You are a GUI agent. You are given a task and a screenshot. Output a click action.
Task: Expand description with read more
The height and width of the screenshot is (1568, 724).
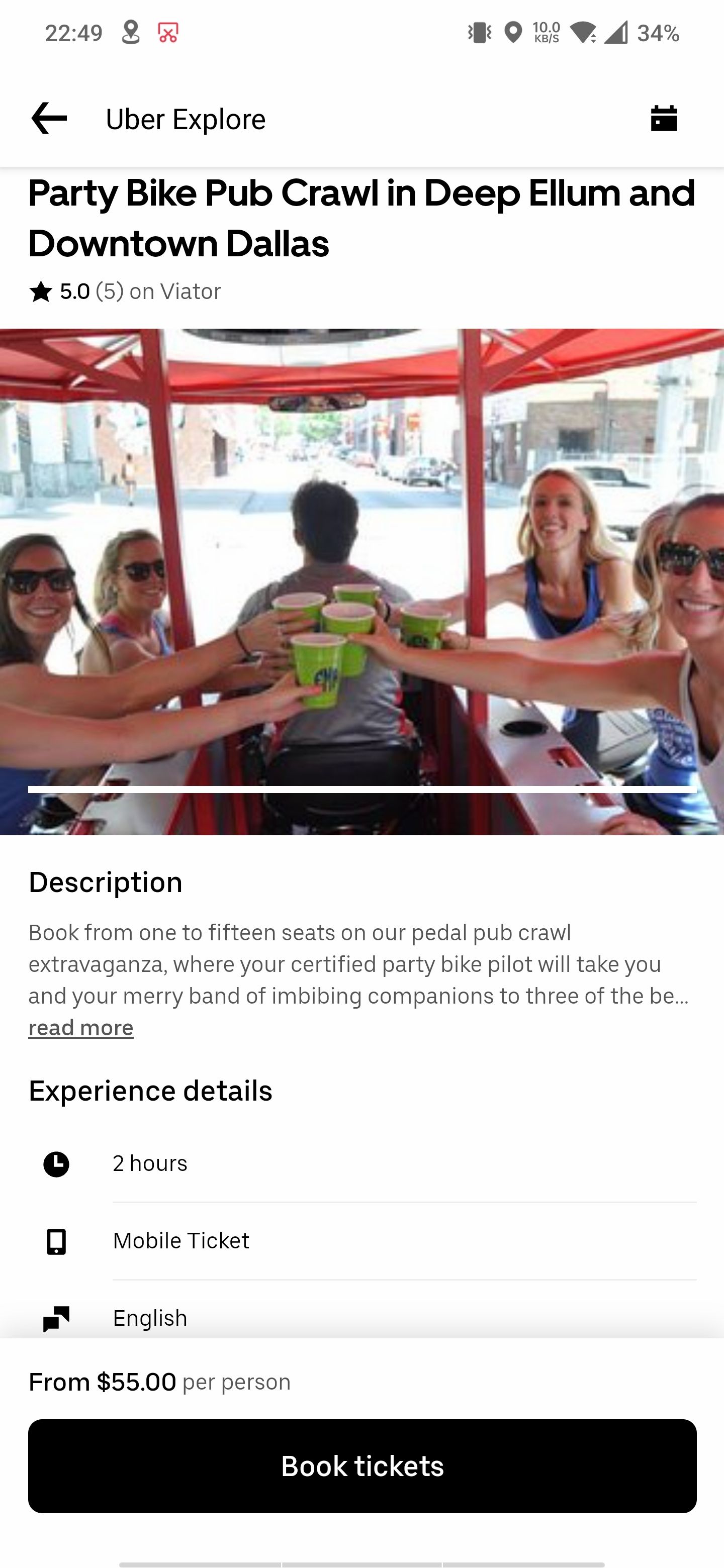pos(81,1027)
